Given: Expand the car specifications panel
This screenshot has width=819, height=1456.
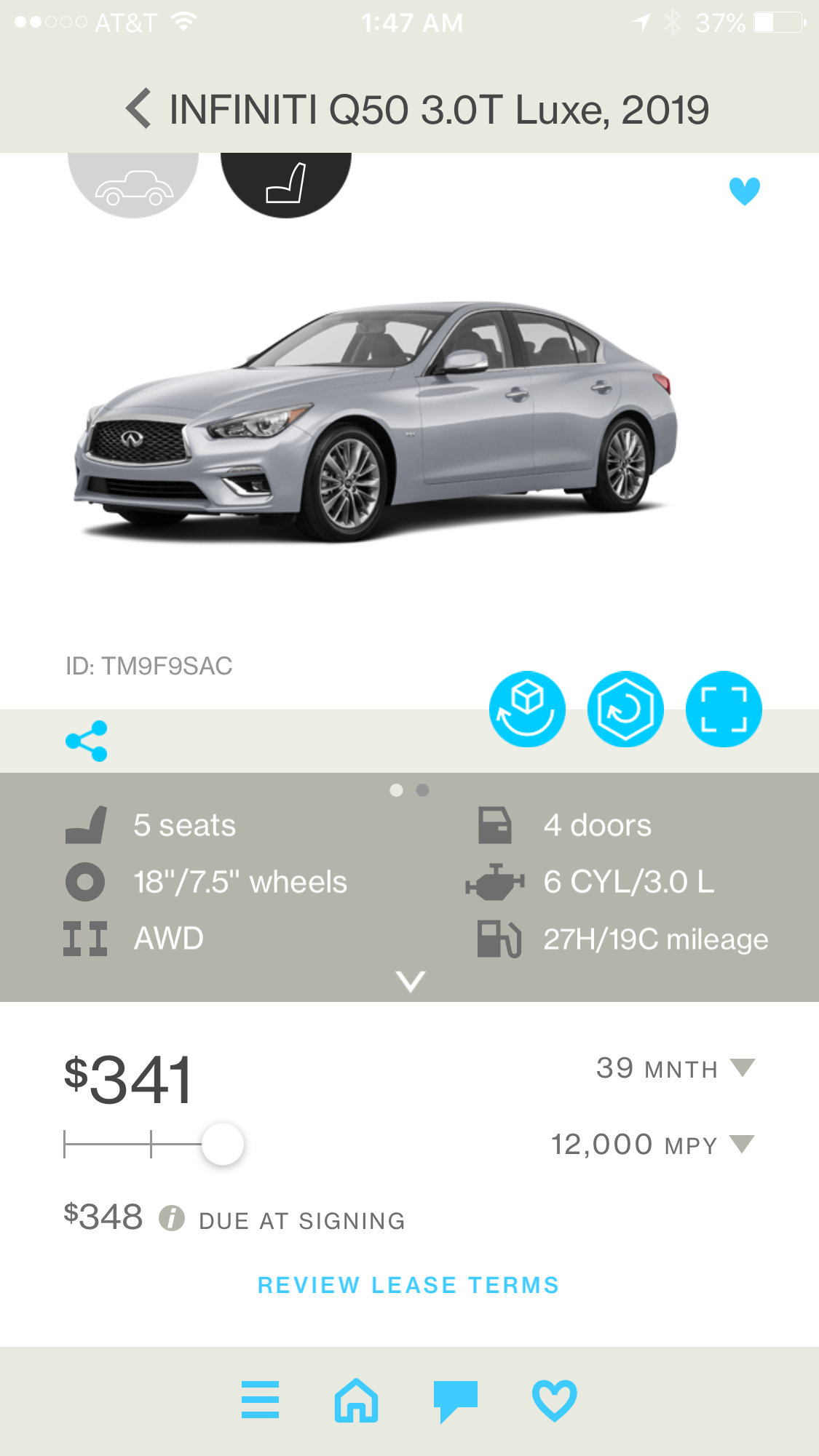Looking at the screenshot, I should (411, 981).
